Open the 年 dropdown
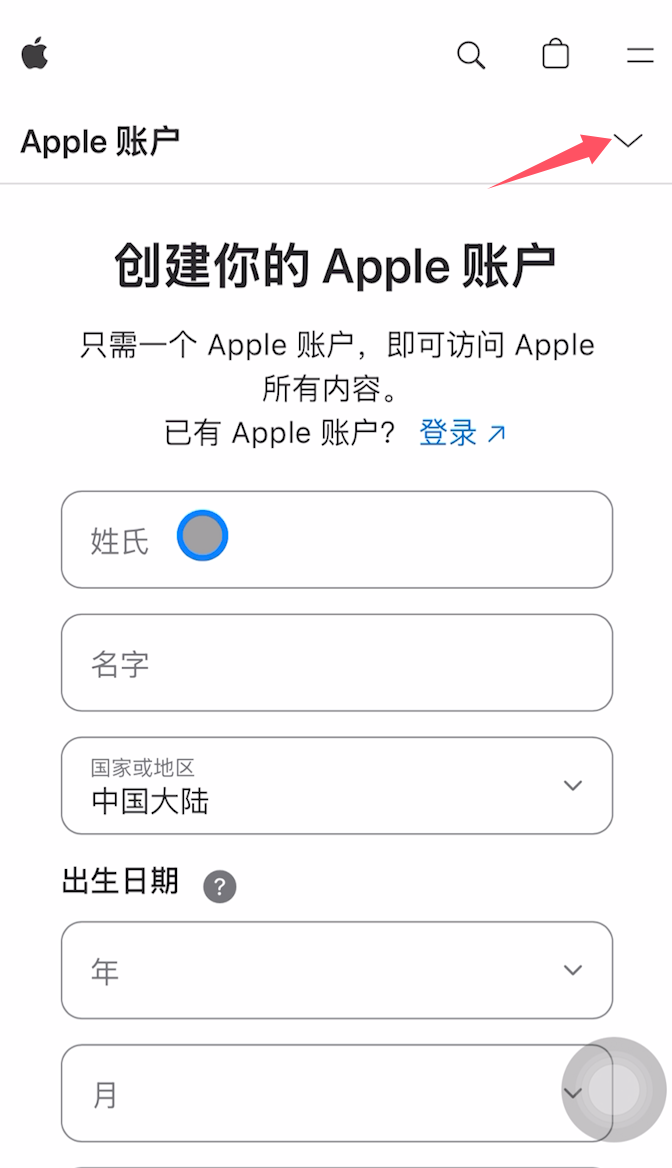Viewport: 672px width, 1168px height. tap(336, 970)
